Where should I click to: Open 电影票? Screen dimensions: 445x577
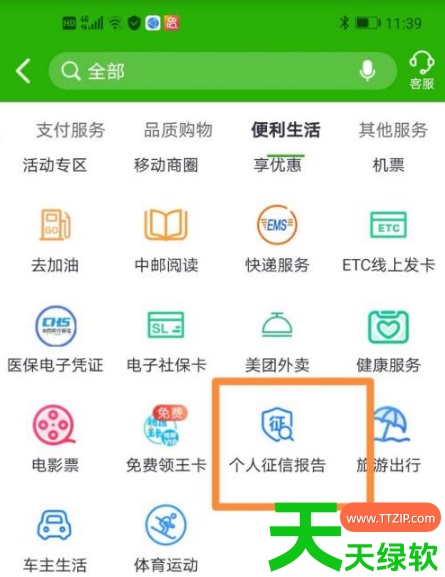(55, 439)
